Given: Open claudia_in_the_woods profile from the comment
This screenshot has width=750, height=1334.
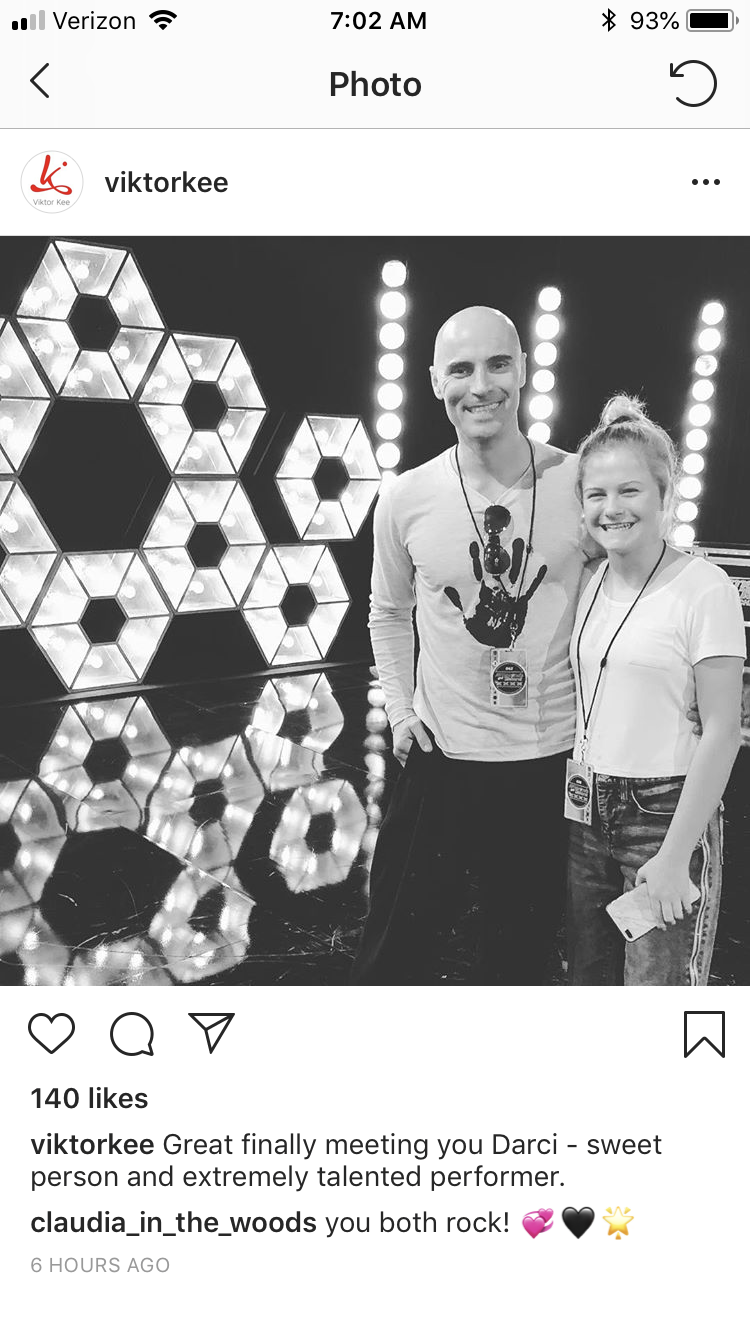Looking at the screenshot, I should click(x=174, y=1222).
